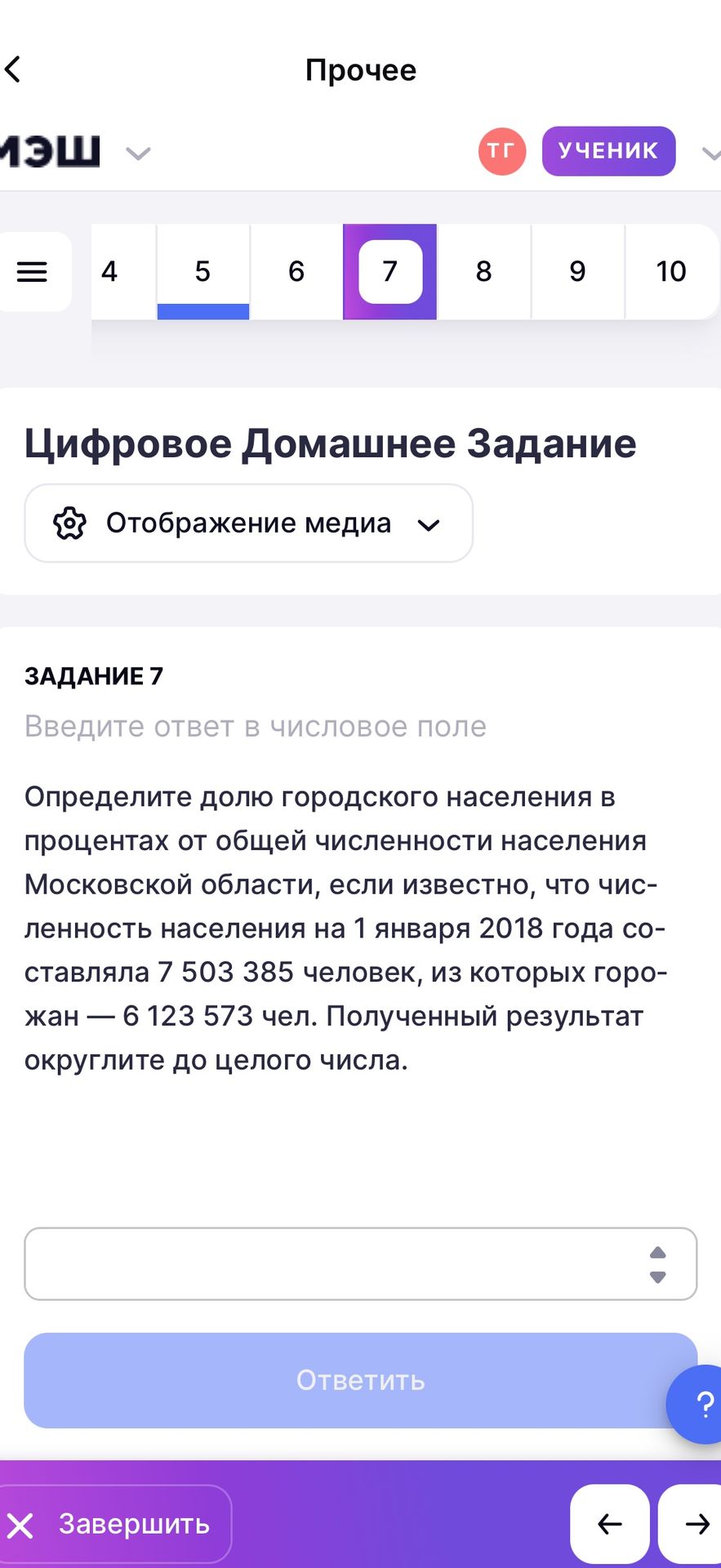Expand the МЭШ dropdown chevron
The width and height of the screenshot is (721, 1568).
point(138,153)
